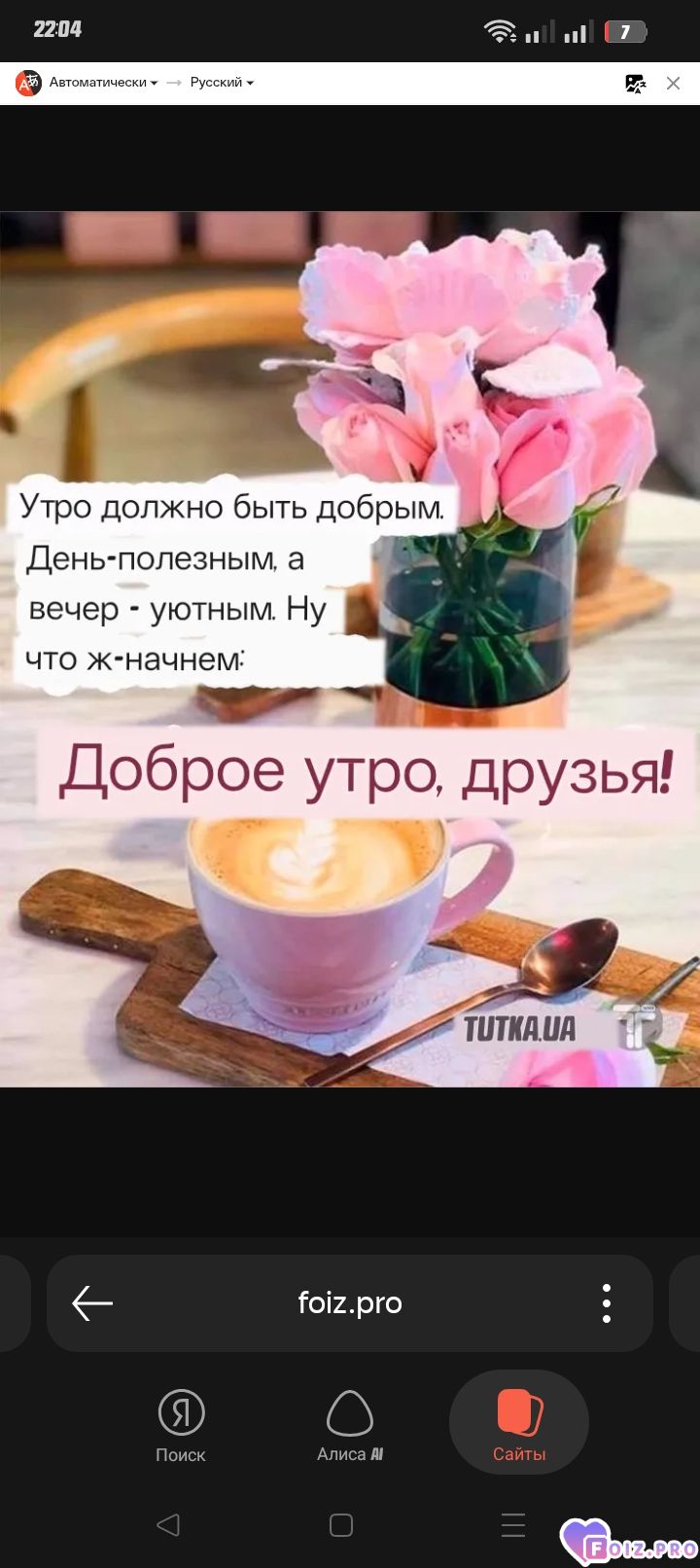This screenshot has width=700, height=1568.
Task: Open the foiz.pro address field
Action: (350, 1303)
